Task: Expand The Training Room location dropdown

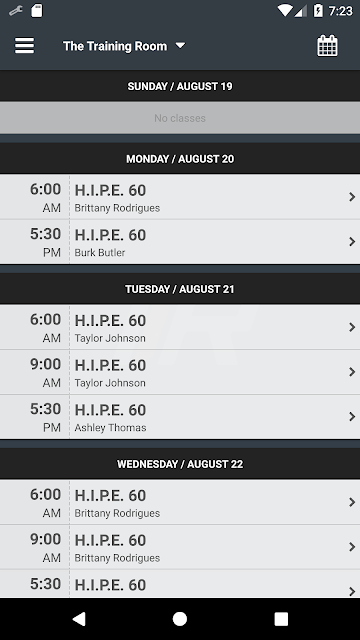Action: (x=124, y=46)
